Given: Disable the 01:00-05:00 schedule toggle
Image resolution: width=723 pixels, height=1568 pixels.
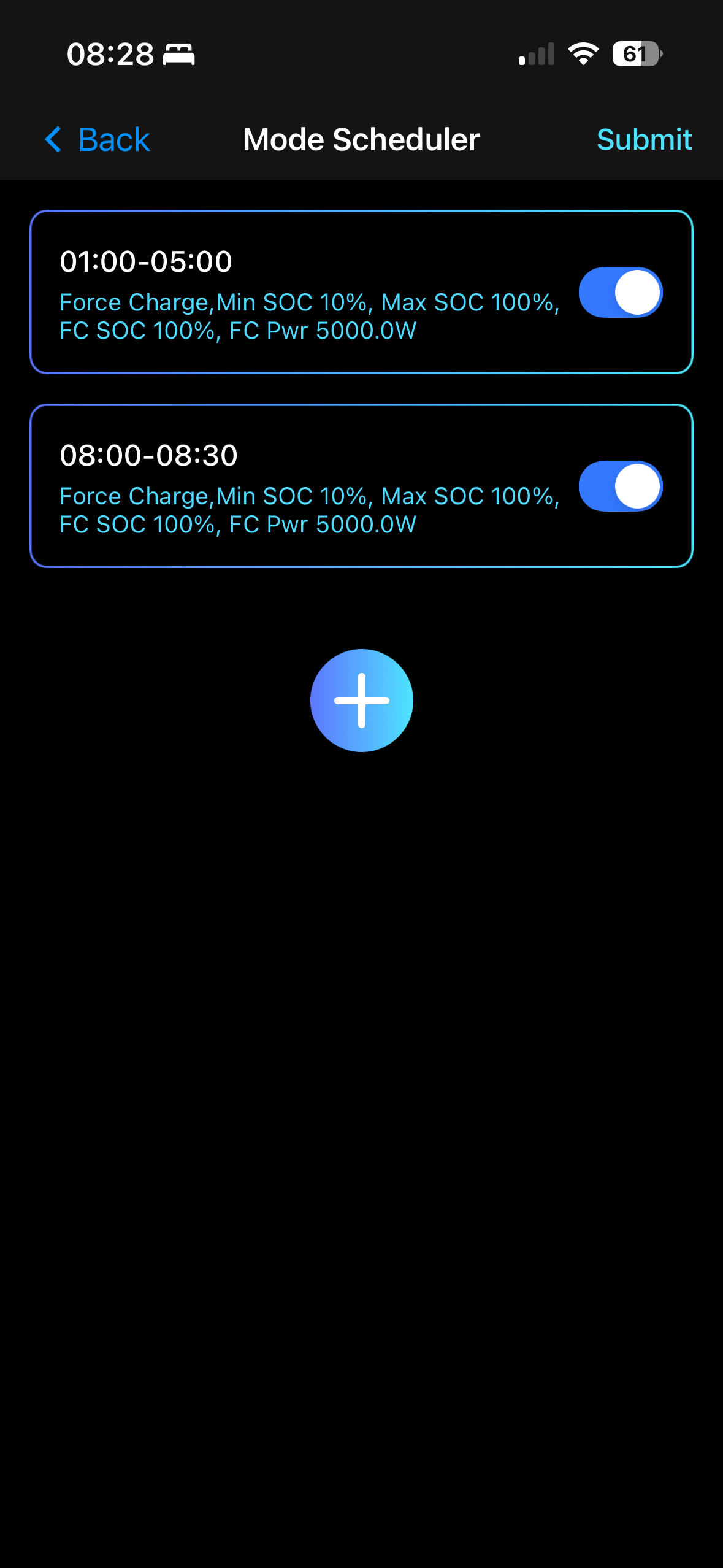Looking at the screenshot, I should [620, 293].
